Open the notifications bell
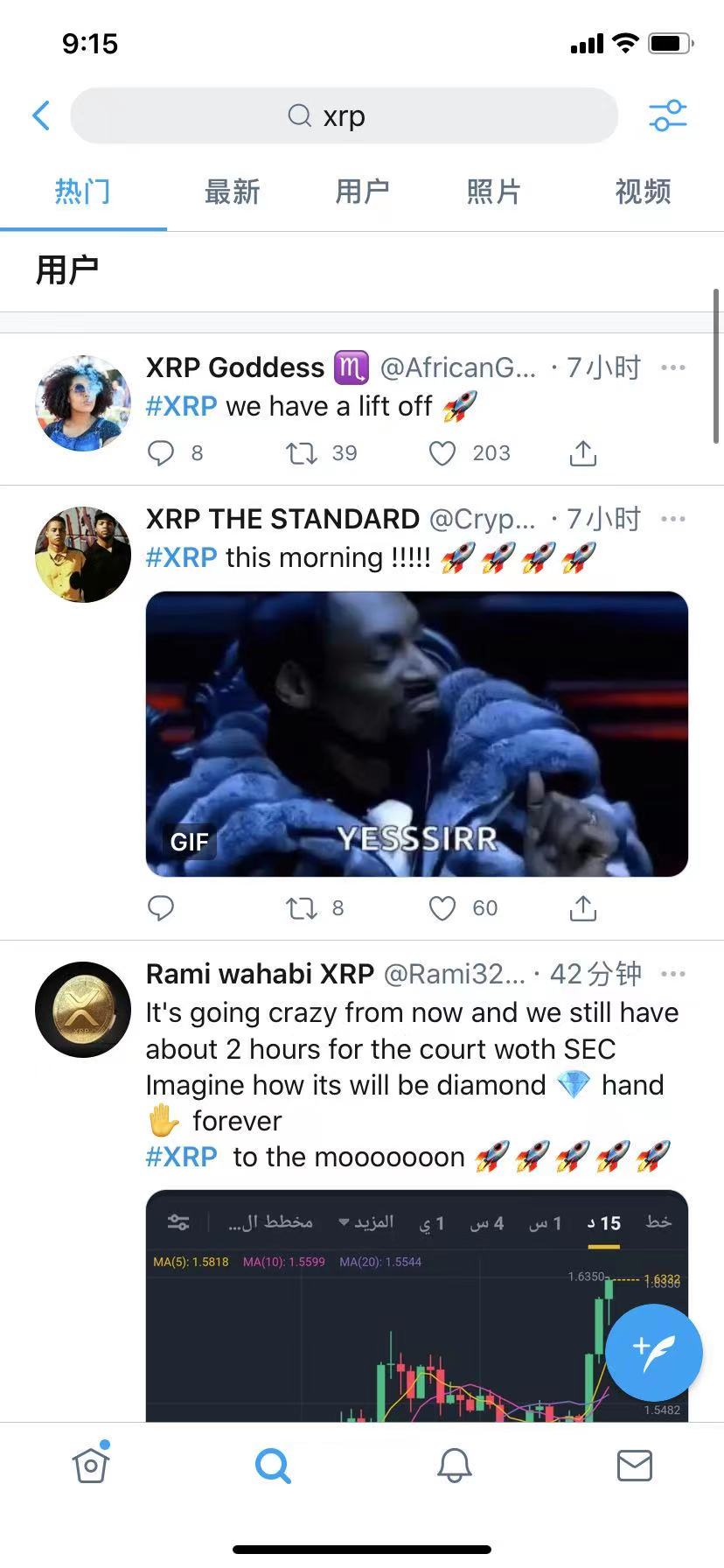This screenshot has width=724, height=1568. [454, 1465]
